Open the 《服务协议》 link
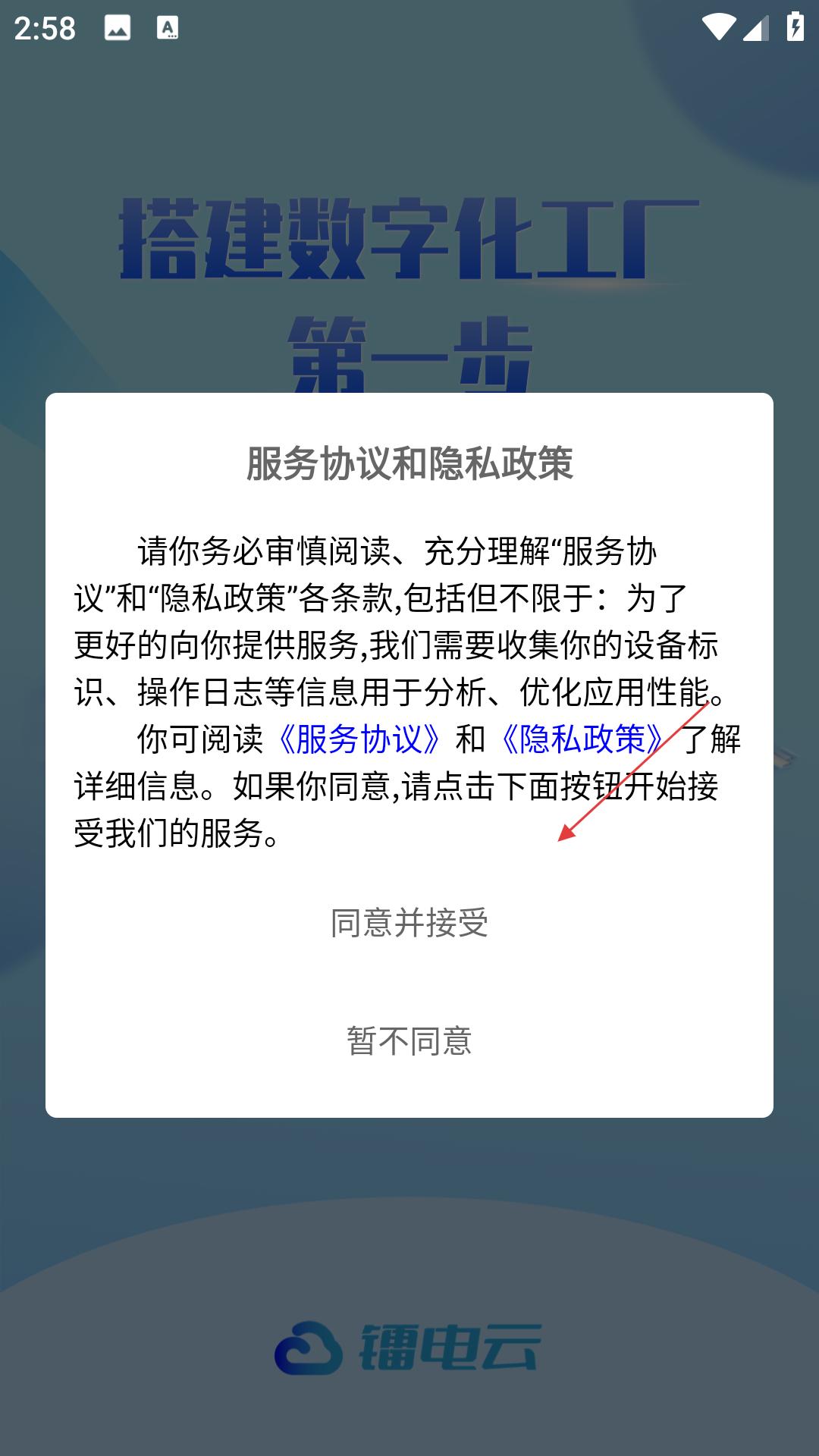Screen dimensions: 819x1456 [359, 739]
